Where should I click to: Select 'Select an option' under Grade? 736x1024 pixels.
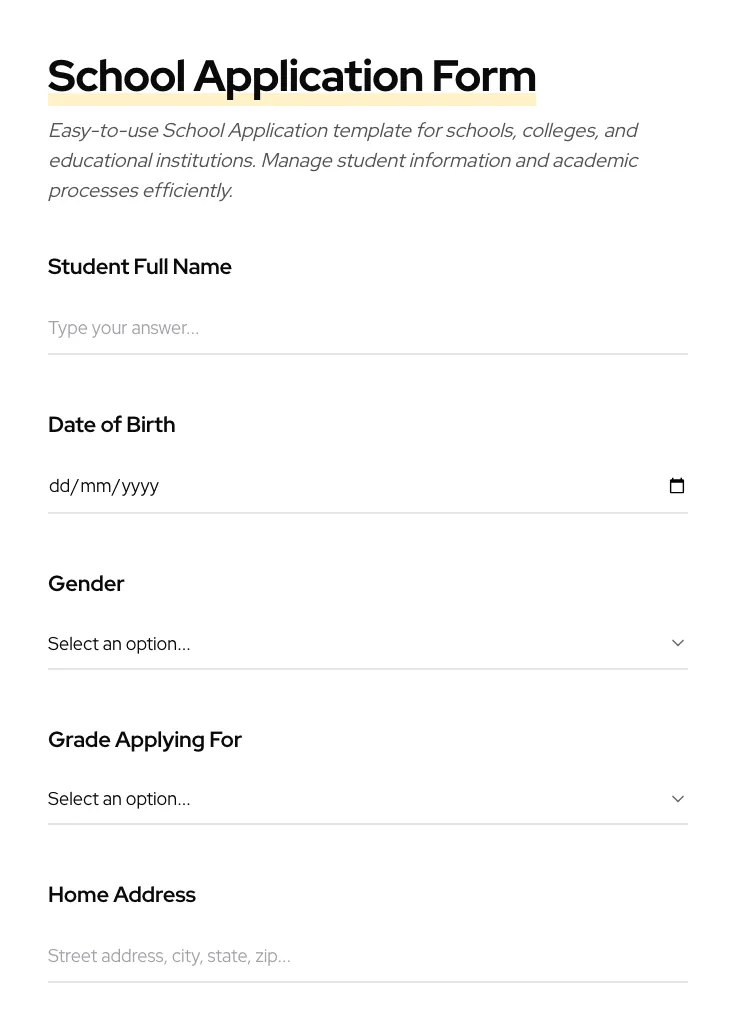click(119, 799)
